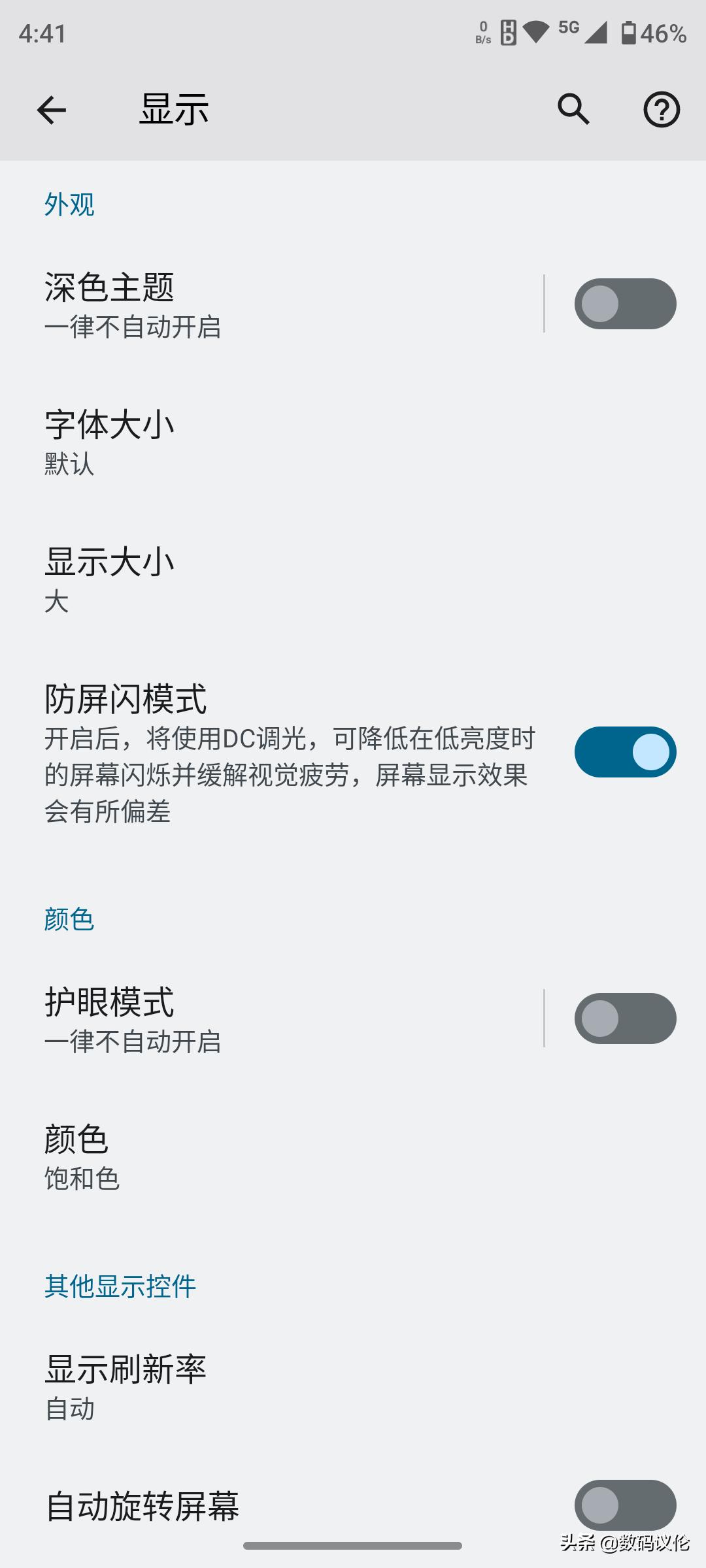The height and width of the screenshot is (1568, 706).
Task: Tap the help question mark icon
Action: pyautogui.click(x=662, y=110)
